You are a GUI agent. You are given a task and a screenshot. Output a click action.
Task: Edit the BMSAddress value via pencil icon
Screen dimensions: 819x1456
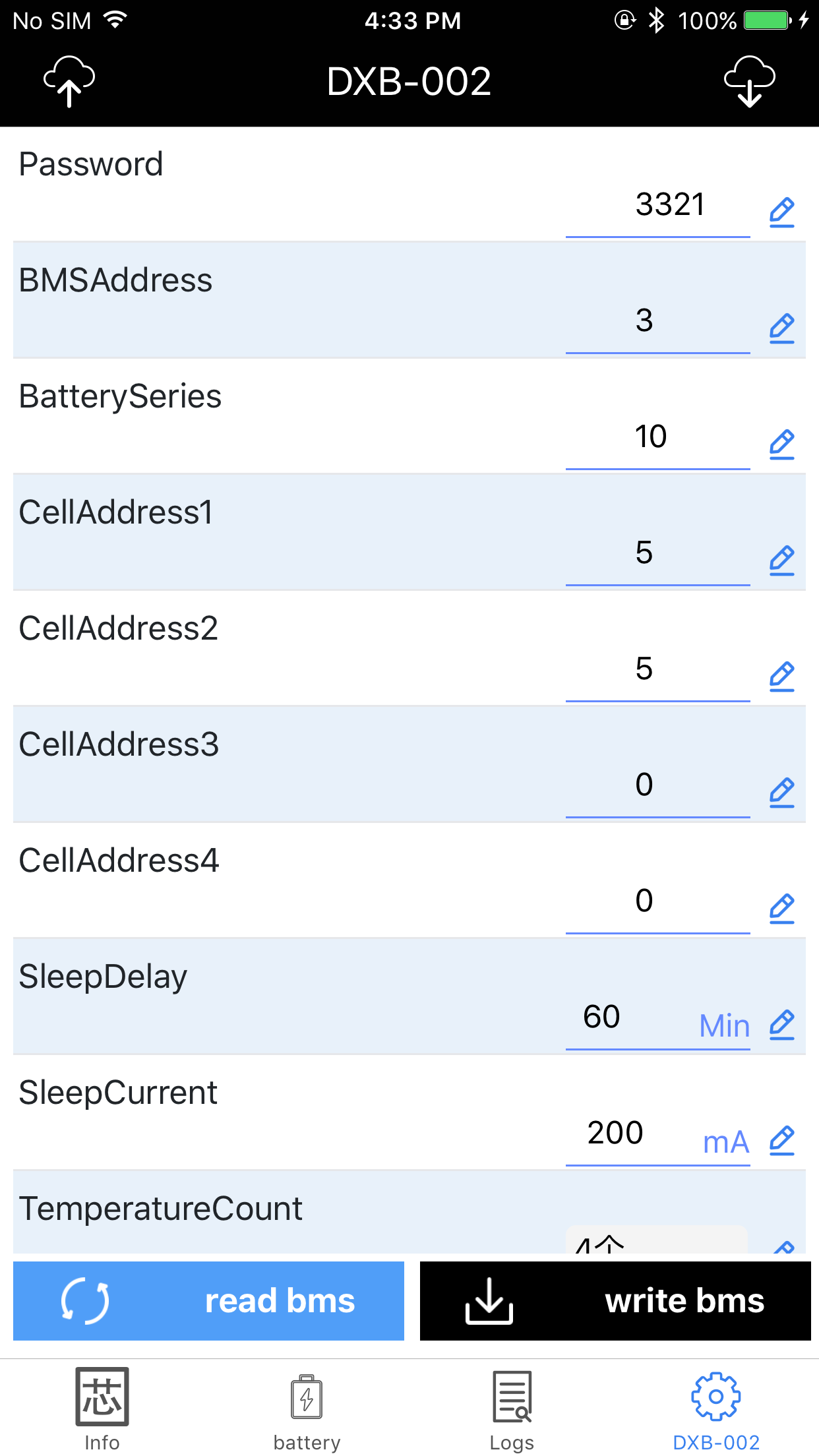781,328
